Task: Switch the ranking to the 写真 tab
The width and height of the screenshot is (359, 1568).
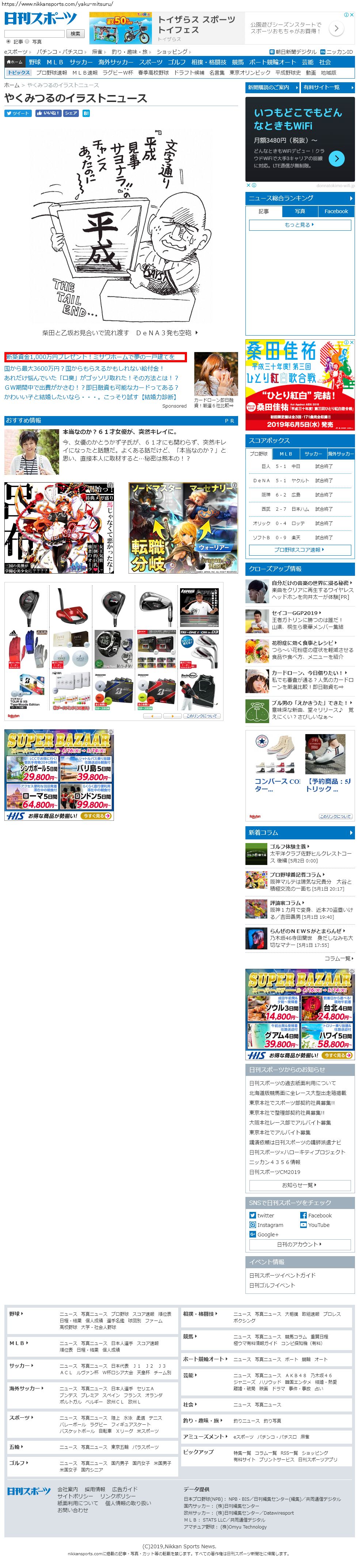Action: [x=299, y=211]
